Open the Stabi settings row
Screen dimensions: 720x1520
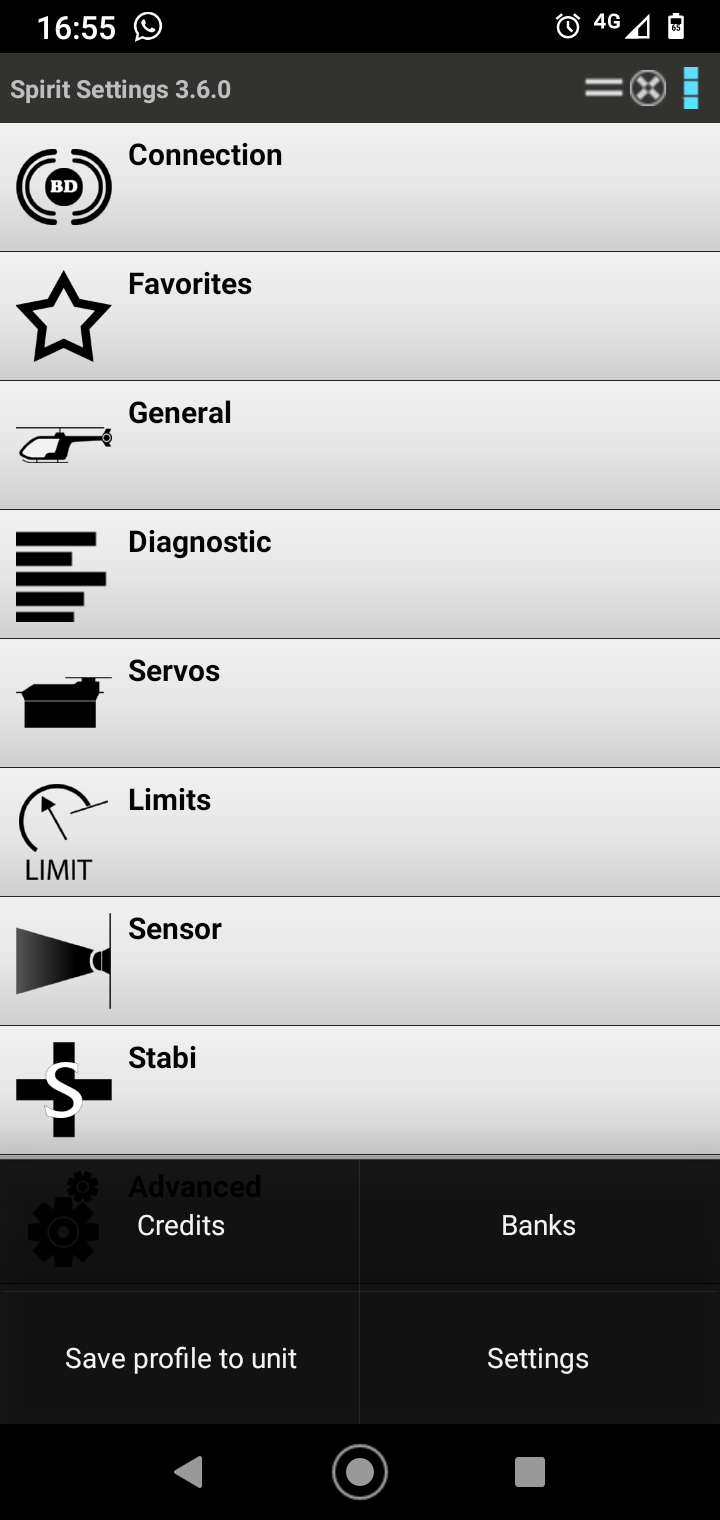(x=360, y=1088)
